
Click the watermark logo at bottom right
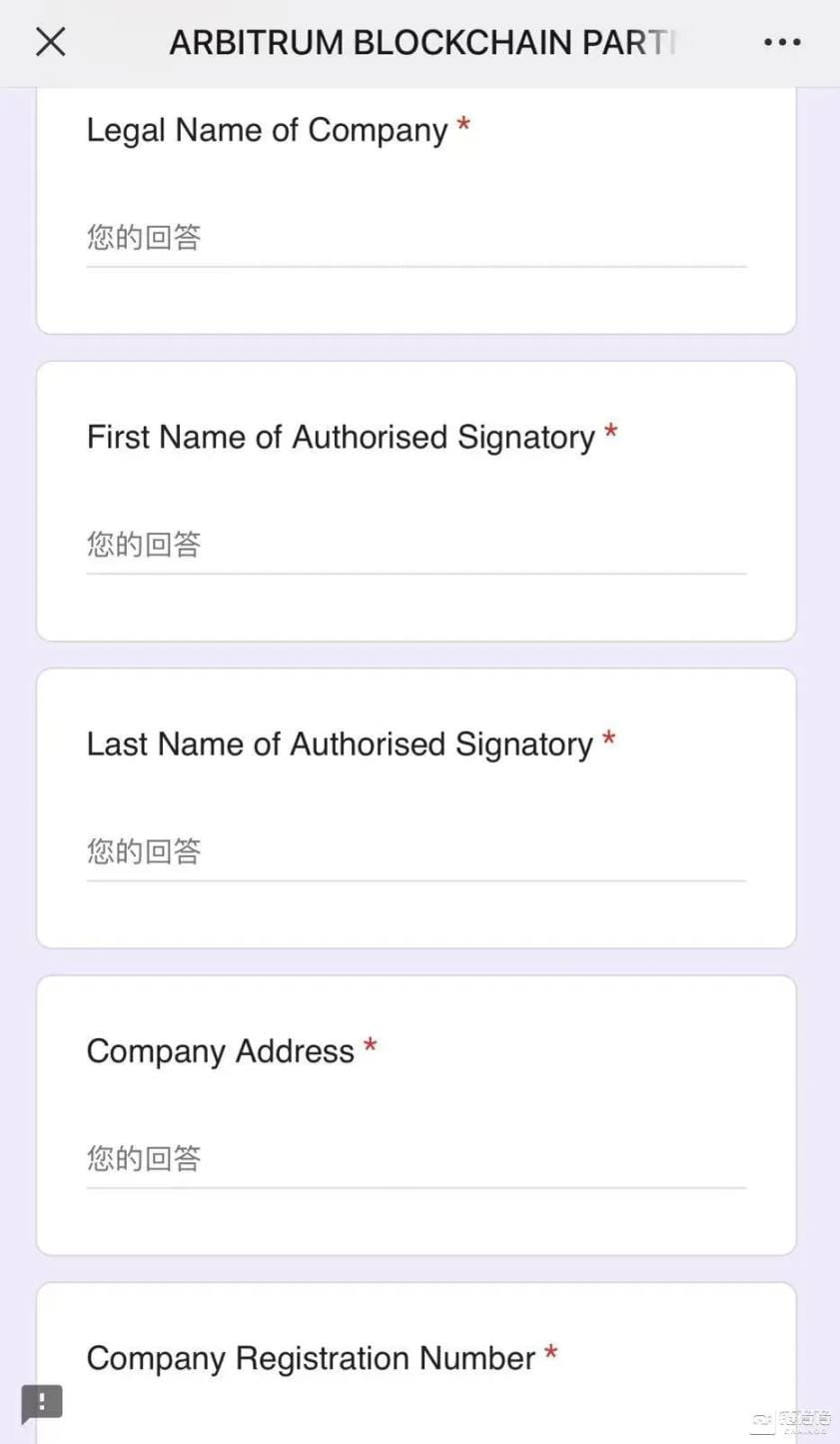click(x=799, y=1417)
